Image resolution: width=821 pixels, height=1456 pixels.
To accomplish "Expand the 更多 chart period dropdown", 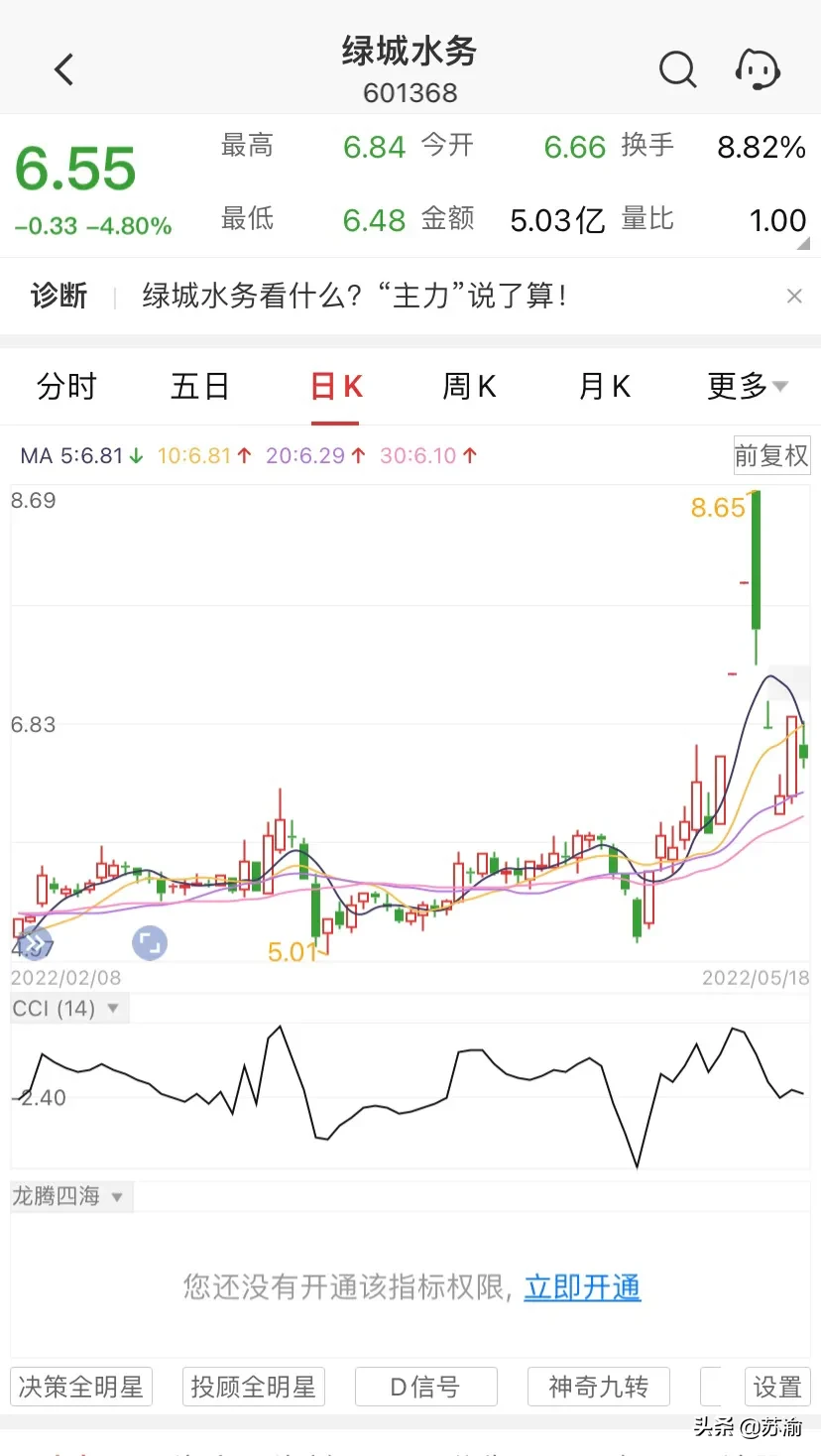I will pyautogui.click(x=747, y=386).
